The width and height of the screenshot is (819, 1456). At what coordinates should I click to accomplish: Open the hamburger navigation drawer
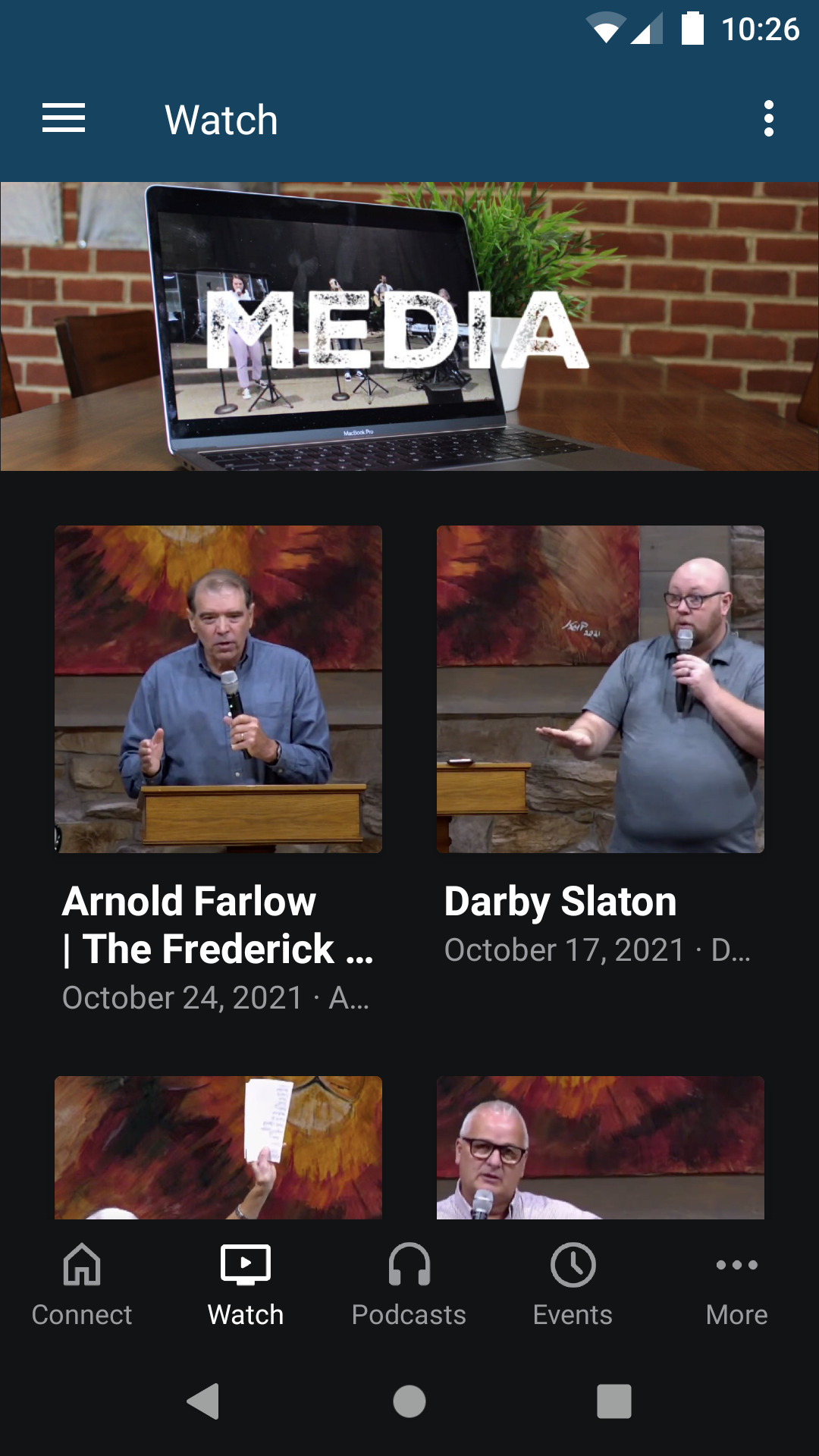(x=64, y=119)
